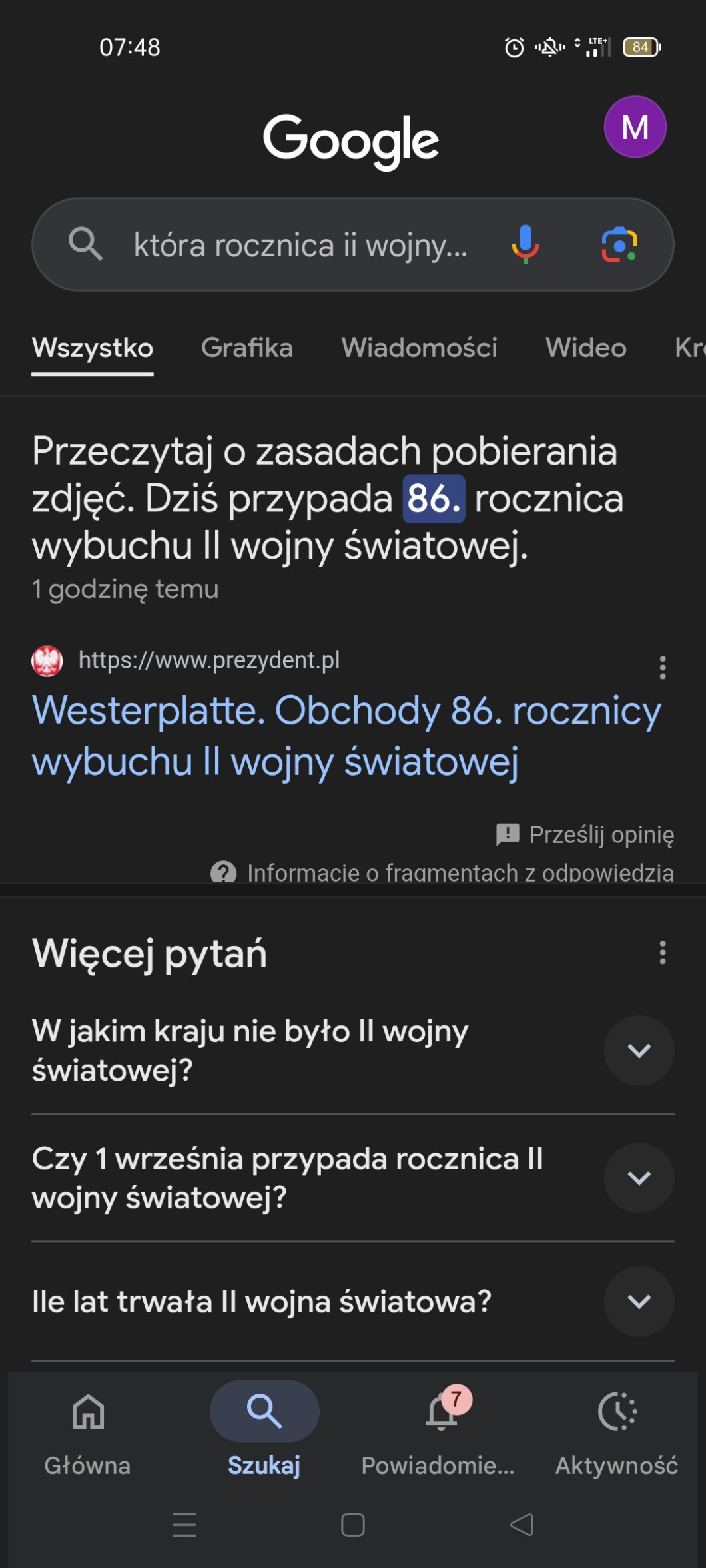706x1568 pixels.
Task: Expand Ile lat trwała II wojna światowa
Action: (x=639, y=1302)
